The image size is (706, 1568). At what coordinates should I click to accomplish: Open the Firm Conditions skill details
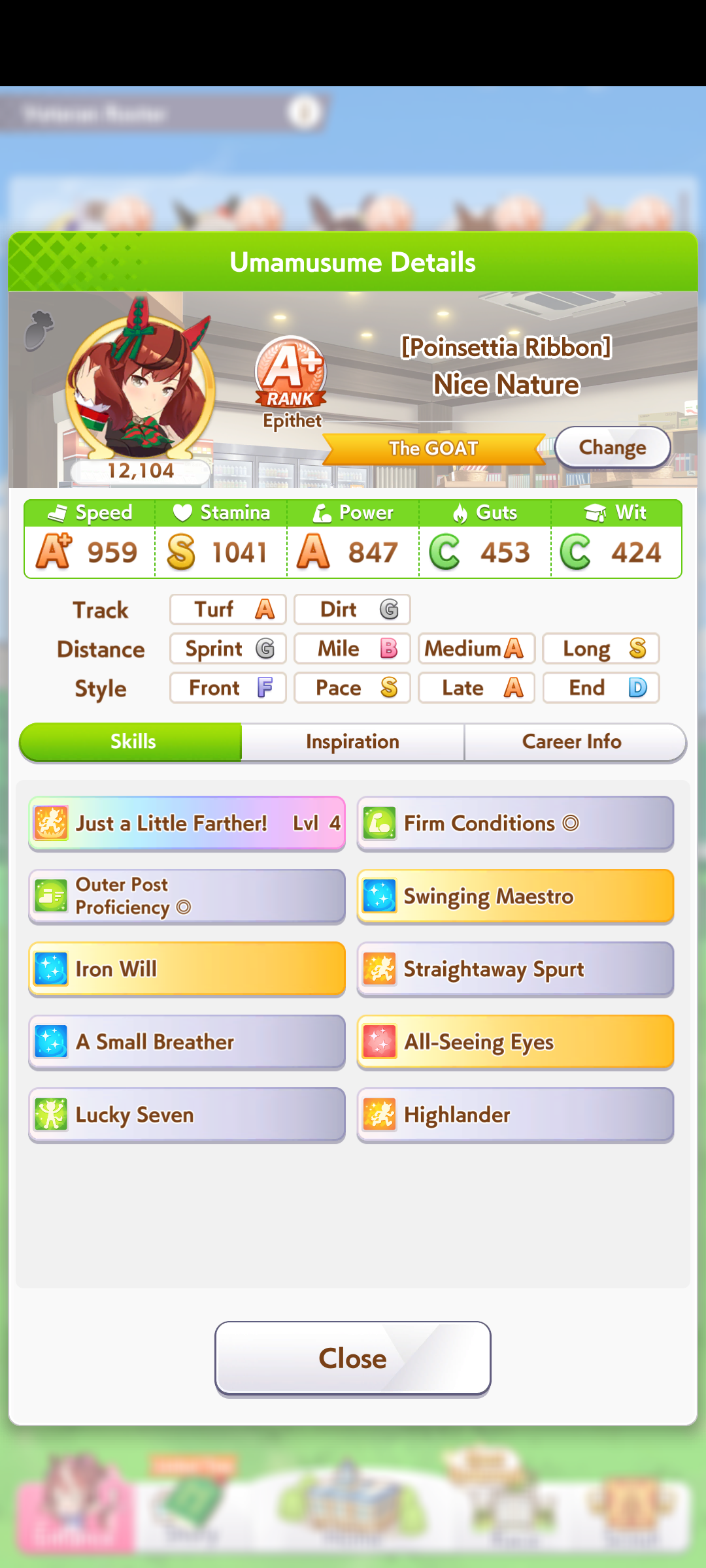coord(515,823)
